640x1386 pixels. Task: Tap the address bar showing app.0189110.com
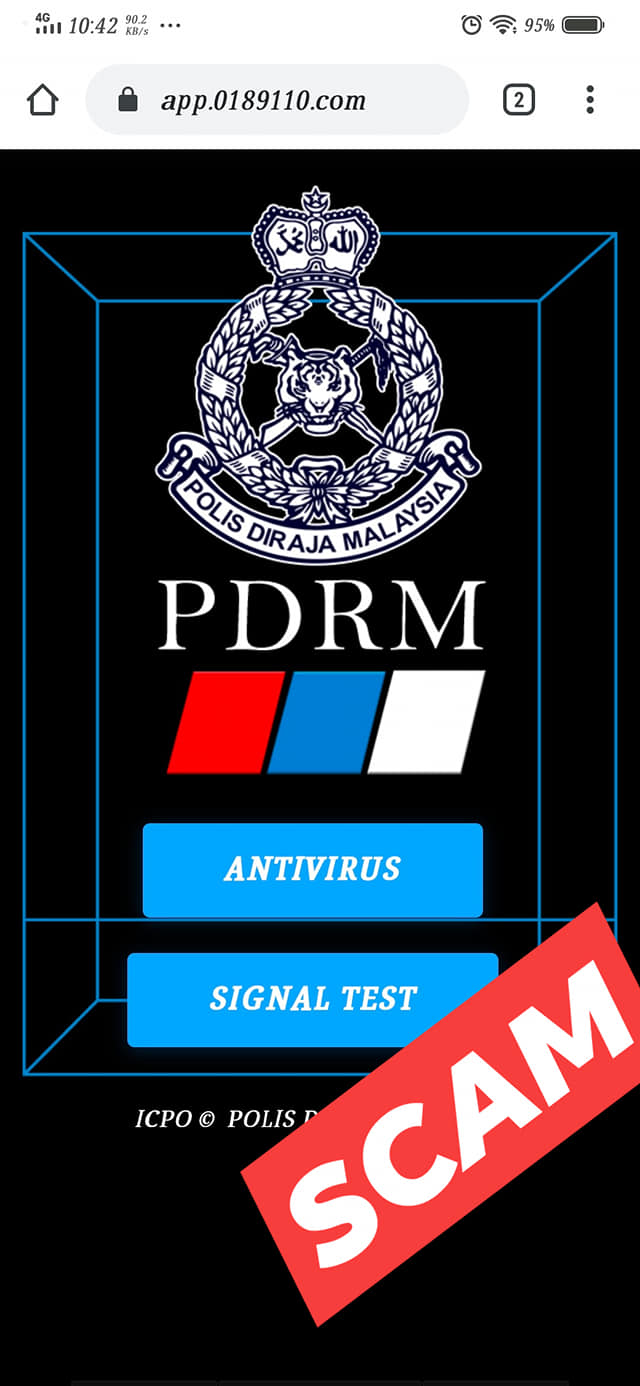click(x=277, y=100)
